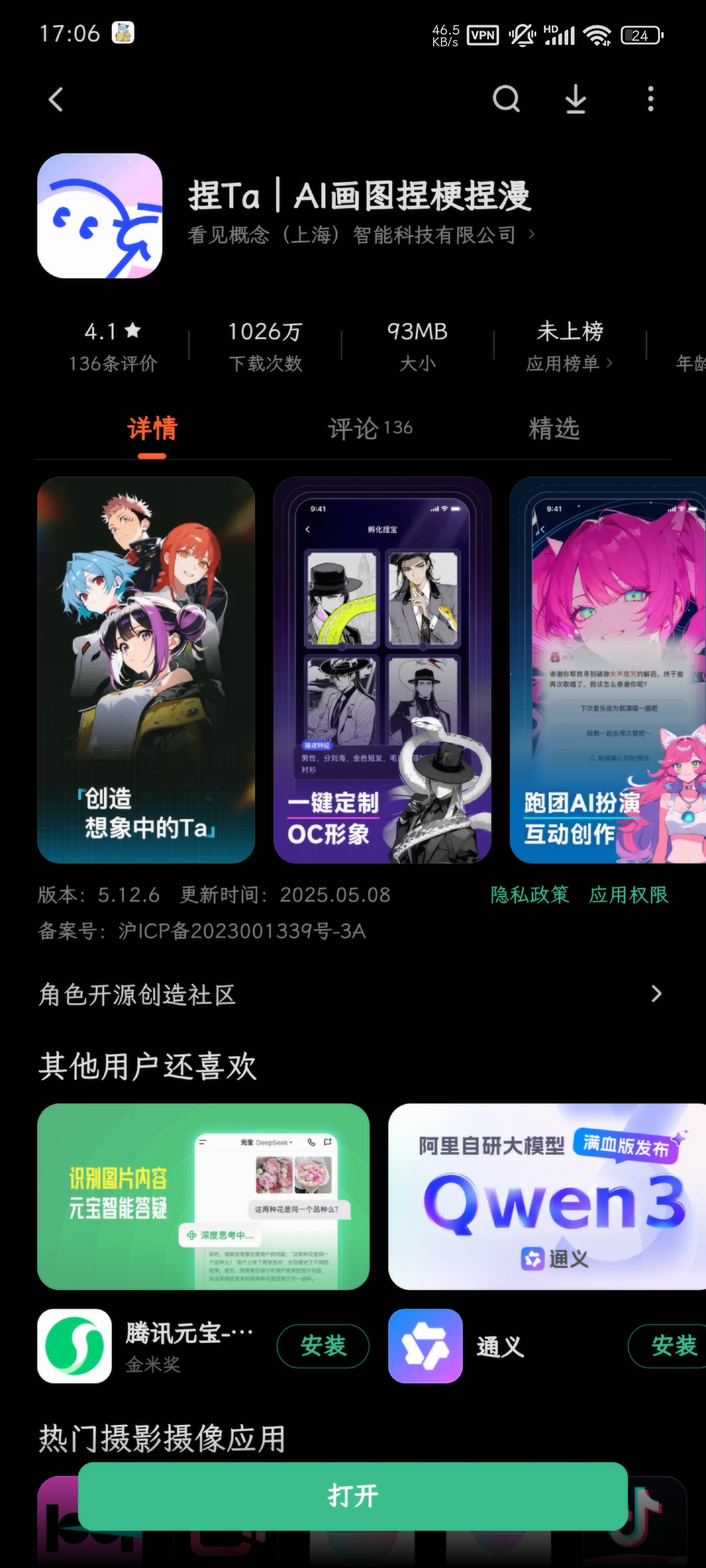Open the Qwen3 通义 banner card

[547, 1196]
